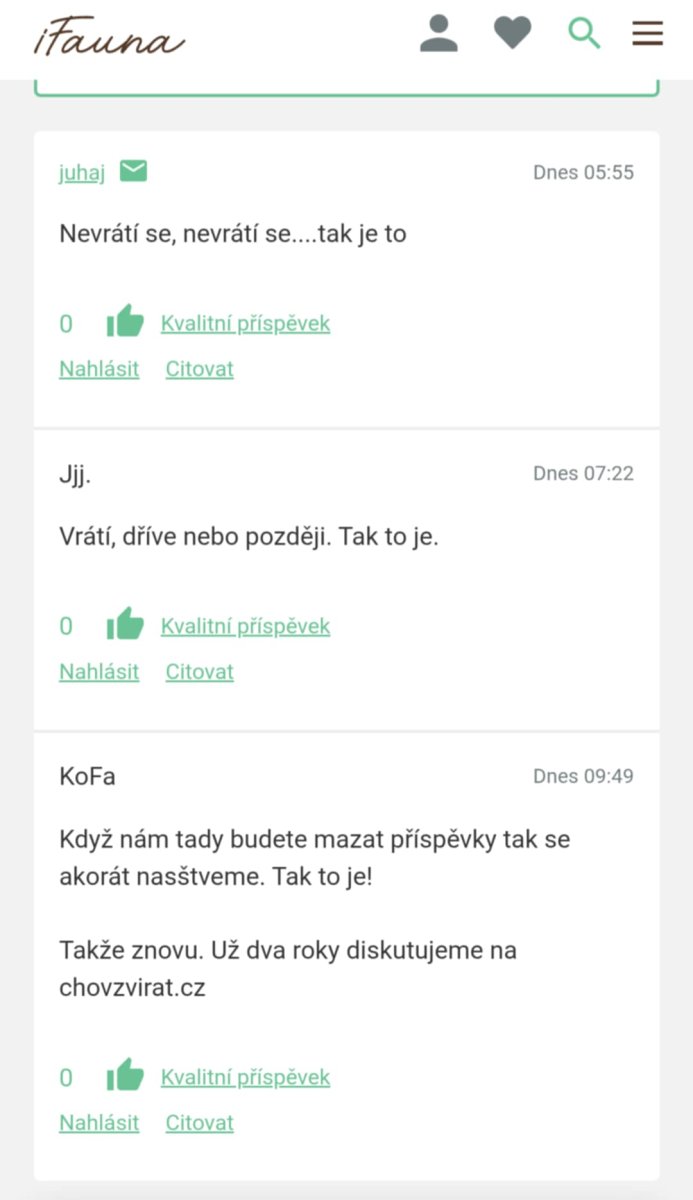The width and height of the screenshot is (693, 1200).
Task: Open the search magnifier
Action: pyautogui.click(x=584, y=34)
